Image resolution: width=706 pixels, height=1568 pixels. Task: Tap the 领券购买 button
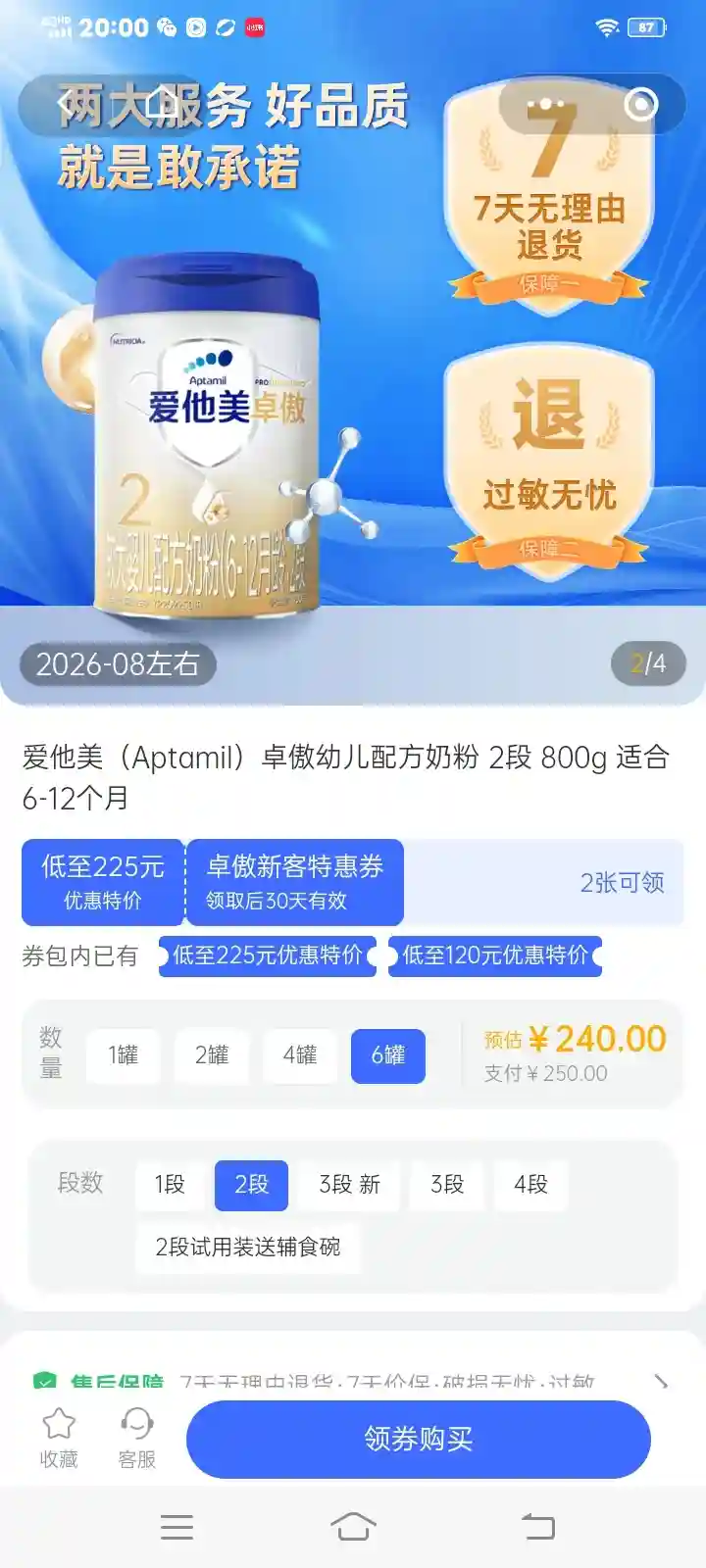pyautogui.click(x=419, y=1439)
